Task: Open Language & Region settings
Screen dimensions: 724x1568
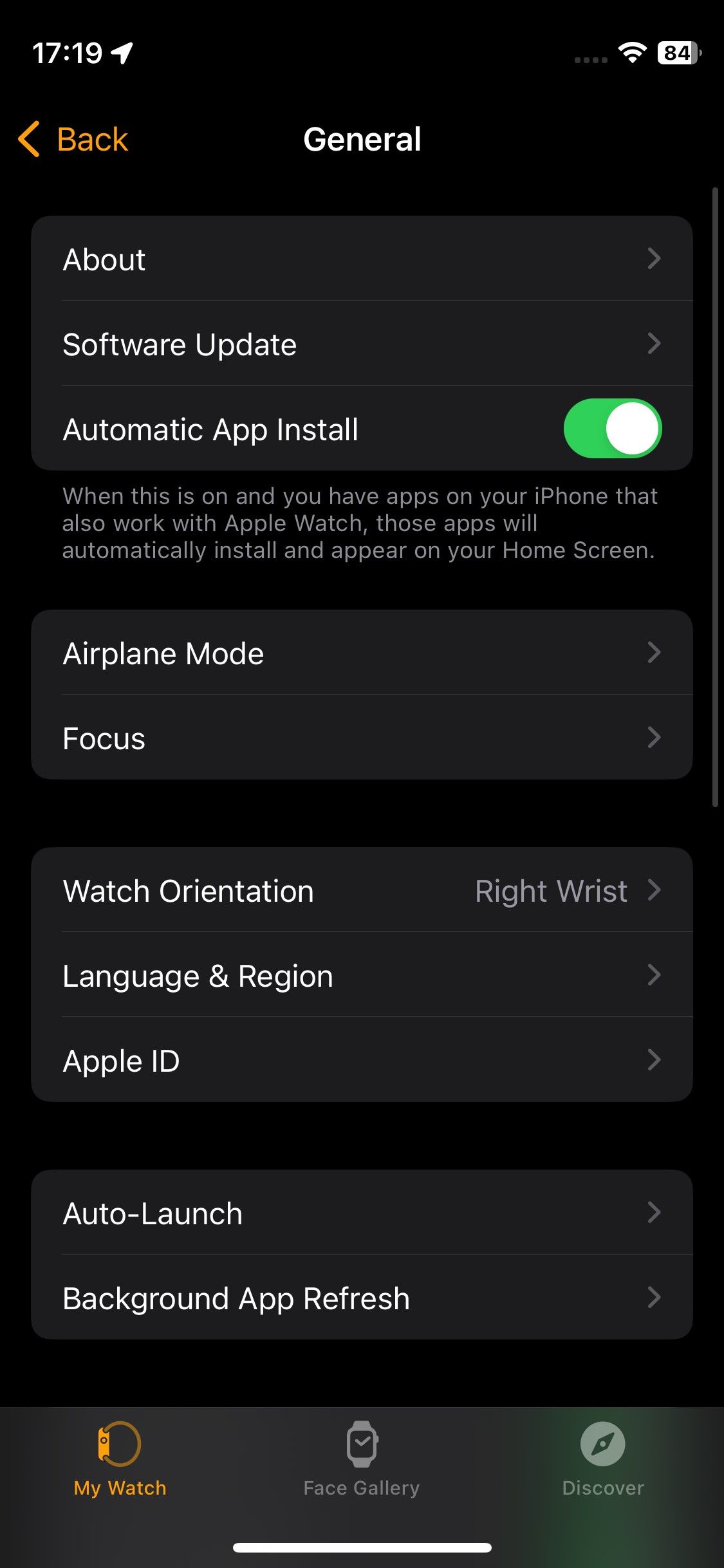Action: pos(362,975)
